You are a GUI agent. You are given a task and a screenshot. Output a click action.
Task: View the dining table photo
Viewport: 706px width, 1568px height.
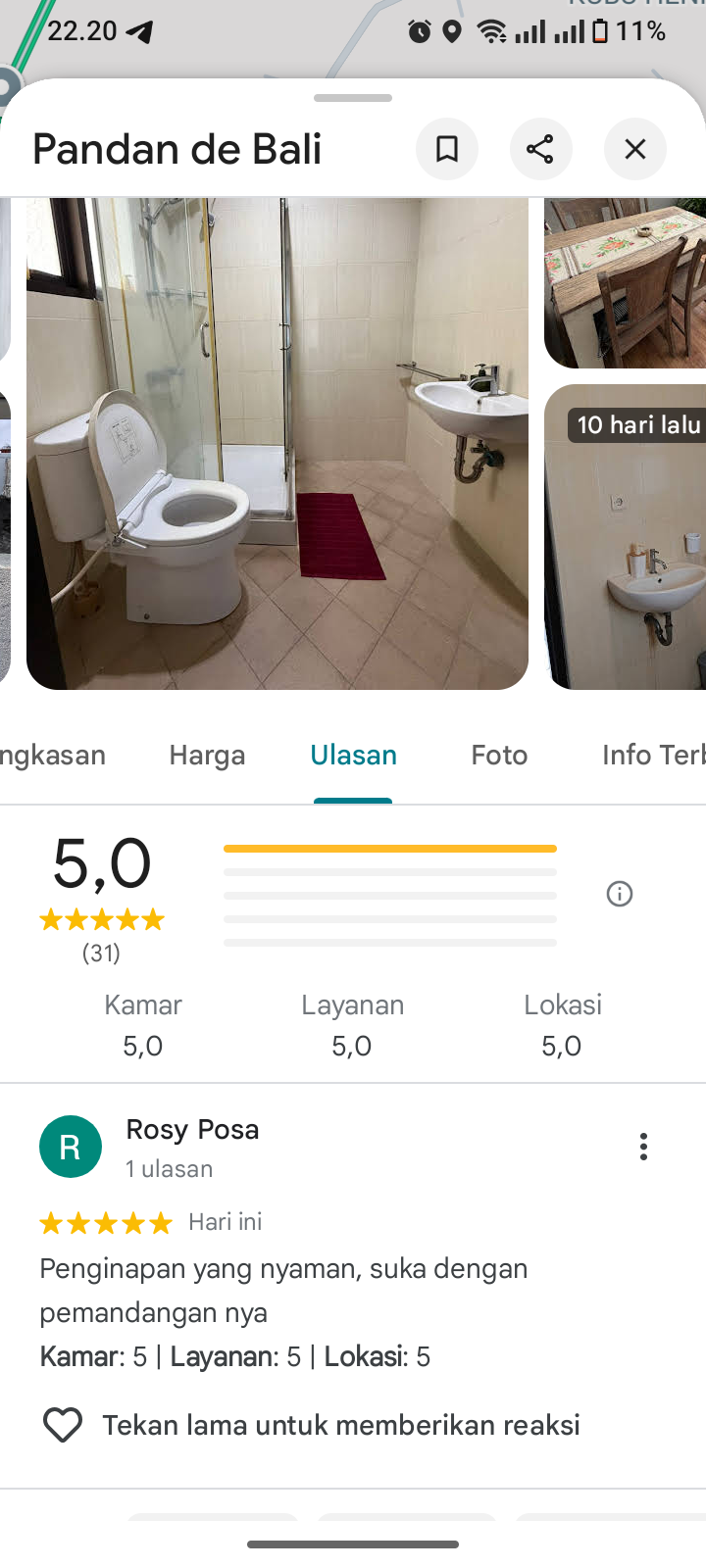pos(626,282)
